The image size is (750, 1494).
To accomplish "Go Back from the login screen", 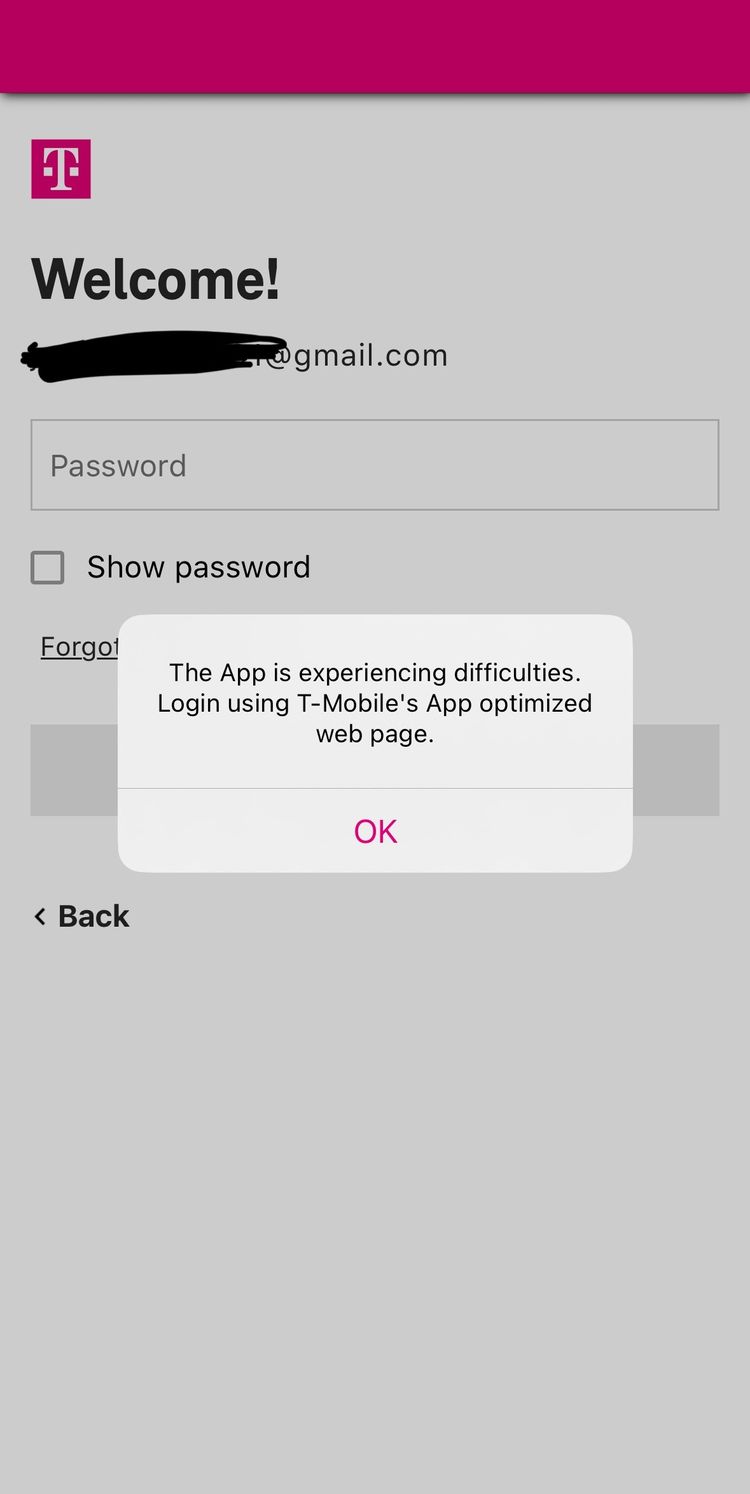I will click(x=82, y=916).
